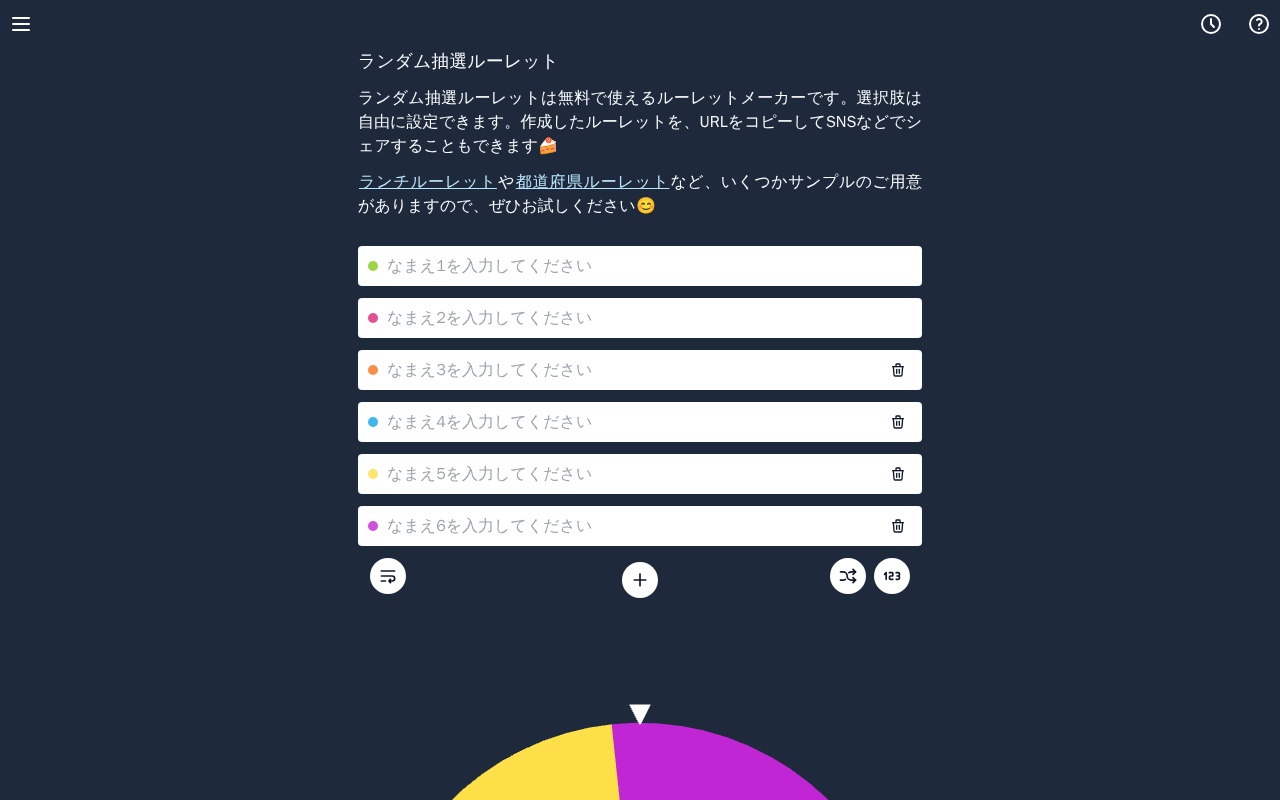Viewport: 1280px width, 800px height.
Task: Open the 都道府県ルーレット sample link
Action: tap(592, 182)
